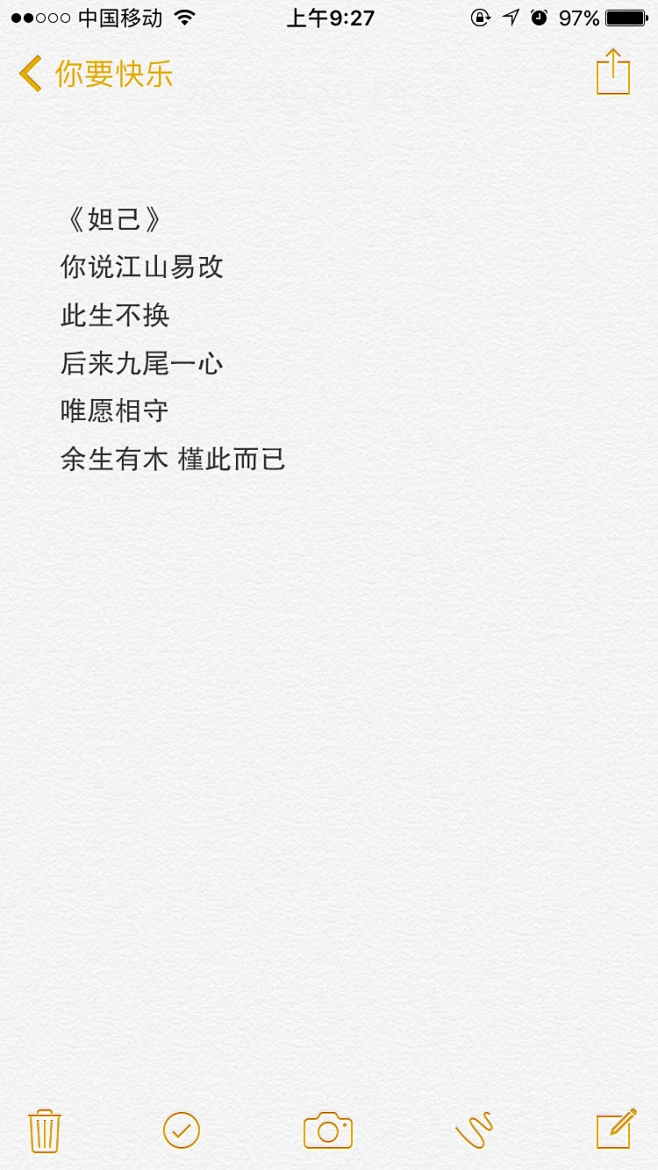Compose a new note
The width and height of the screenshot is (658, 1170).
pos(616,1129)
